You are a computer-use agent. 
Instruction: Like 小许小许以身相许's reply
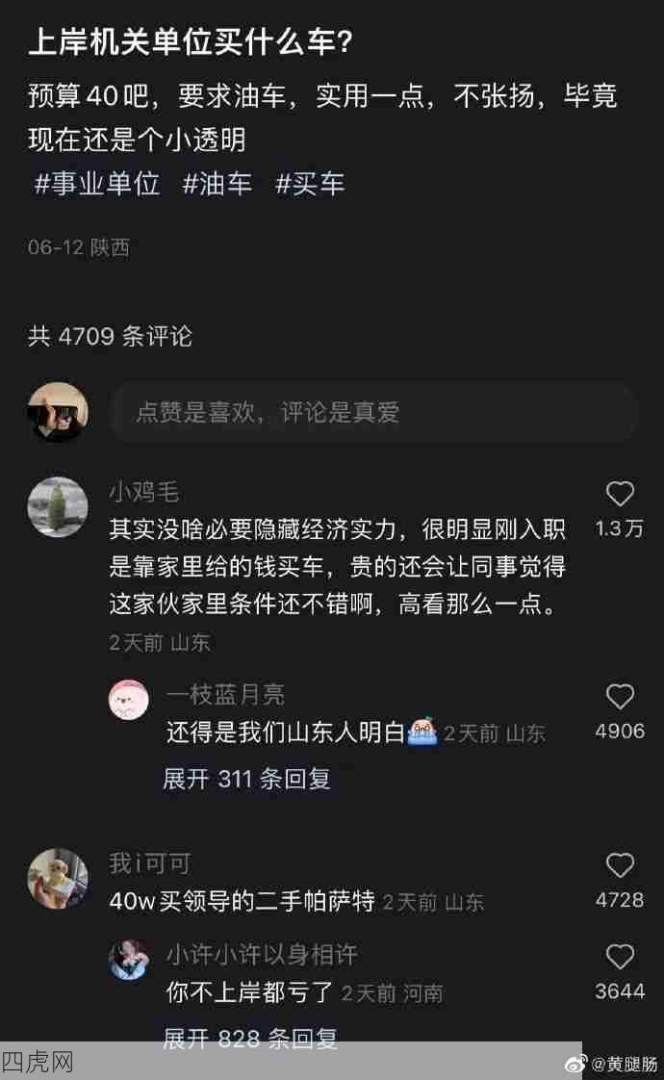pyautogui.click(x=620, y=957)
